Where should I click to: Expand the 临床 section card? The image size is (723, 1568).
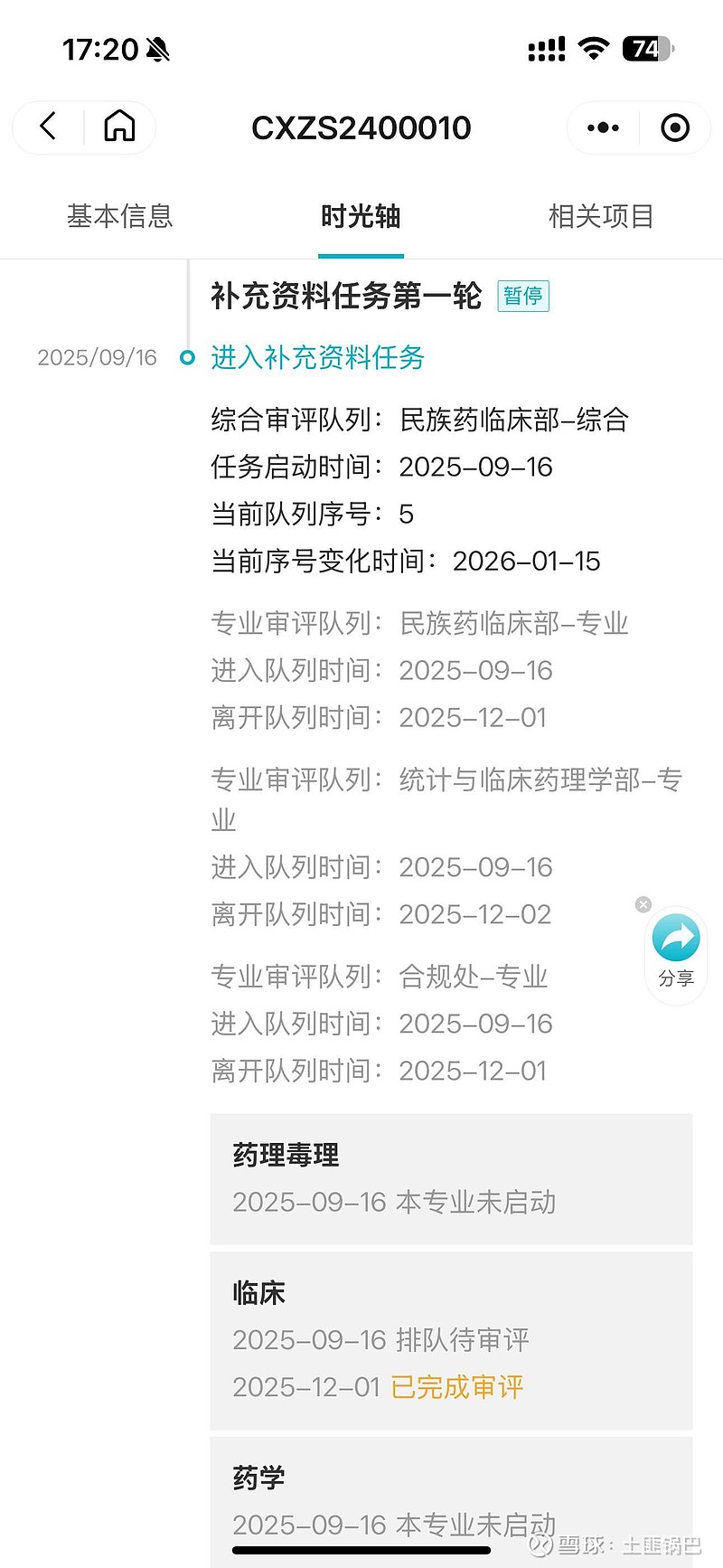(x=452, y=1340)
